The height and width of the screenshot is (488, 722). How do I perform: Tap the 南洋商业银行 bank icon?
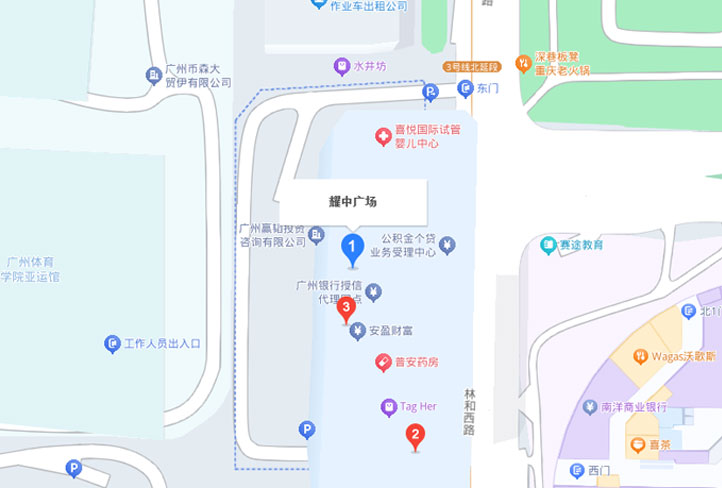pyautogui.click(x=590, y=407)
